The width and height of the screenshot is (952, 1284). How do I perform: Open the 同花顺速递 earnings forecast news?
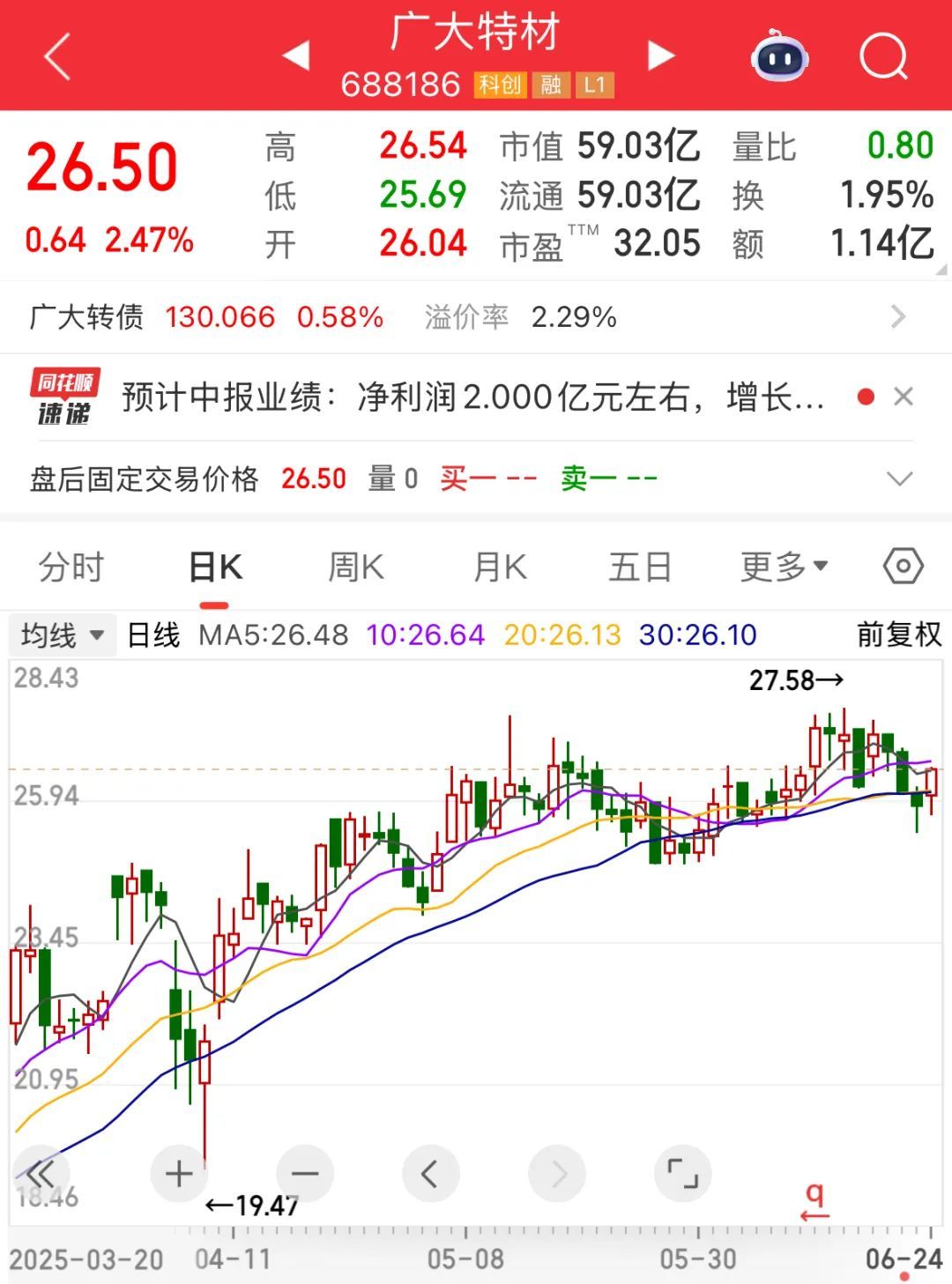pyautogui.click(x=473, y=397)
